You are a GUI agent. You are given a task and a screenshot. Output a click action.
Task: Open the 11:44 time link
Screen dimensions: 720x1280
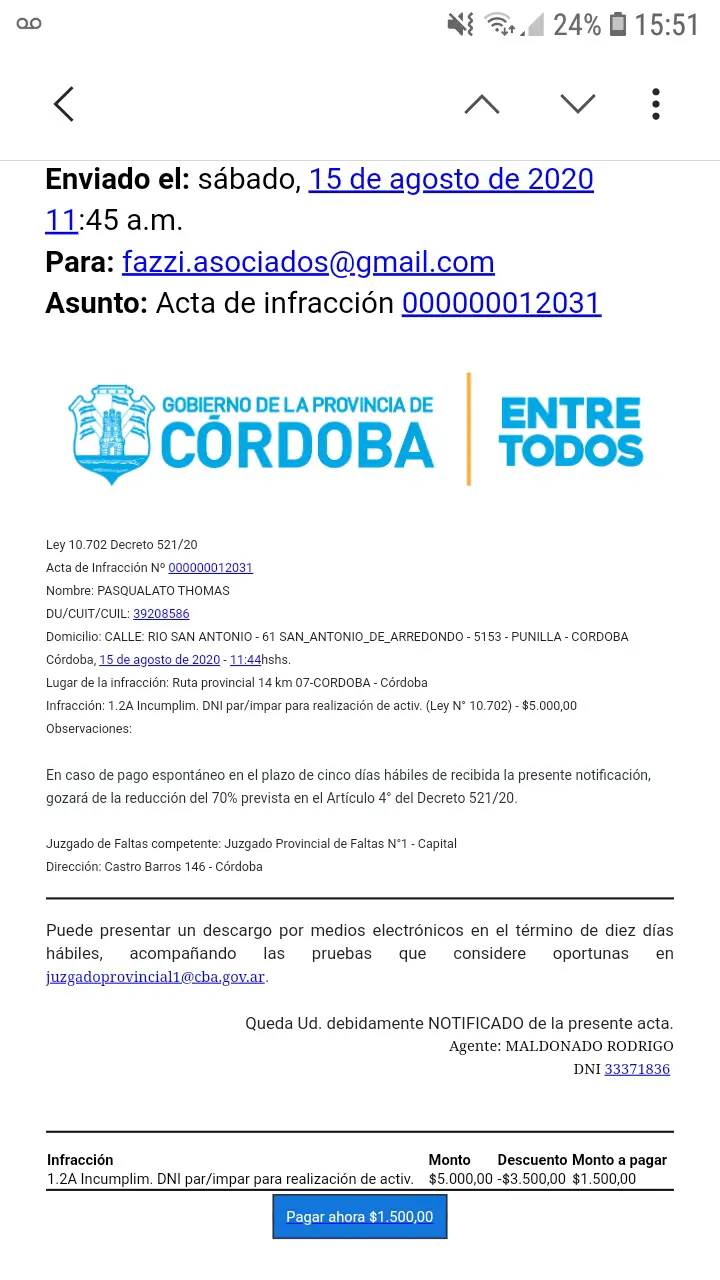click(245, 660)
